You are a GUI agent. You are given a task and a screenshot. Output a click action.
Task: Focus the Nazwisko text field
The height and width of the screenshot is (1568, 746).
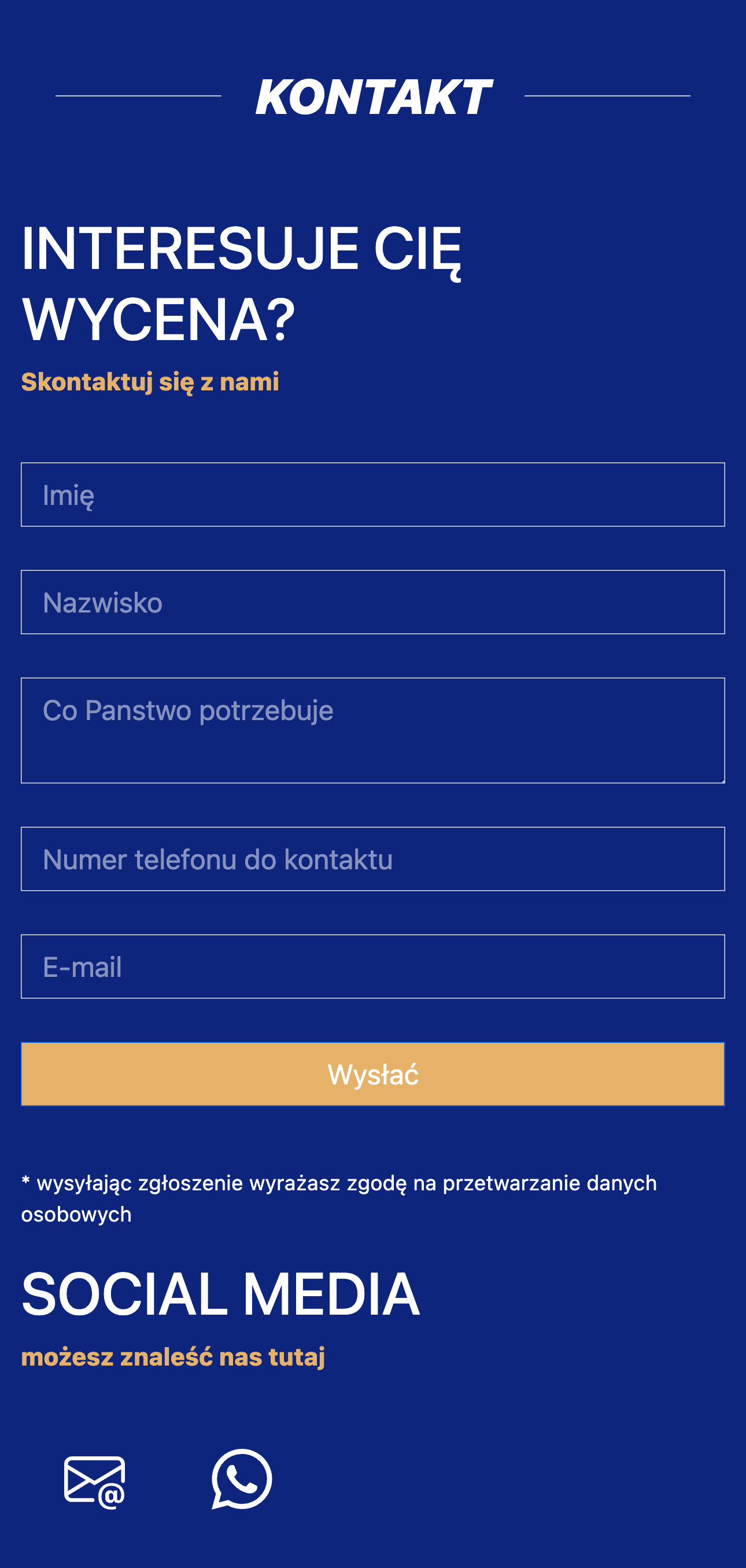pyautogui.click(x=372, y=602)
